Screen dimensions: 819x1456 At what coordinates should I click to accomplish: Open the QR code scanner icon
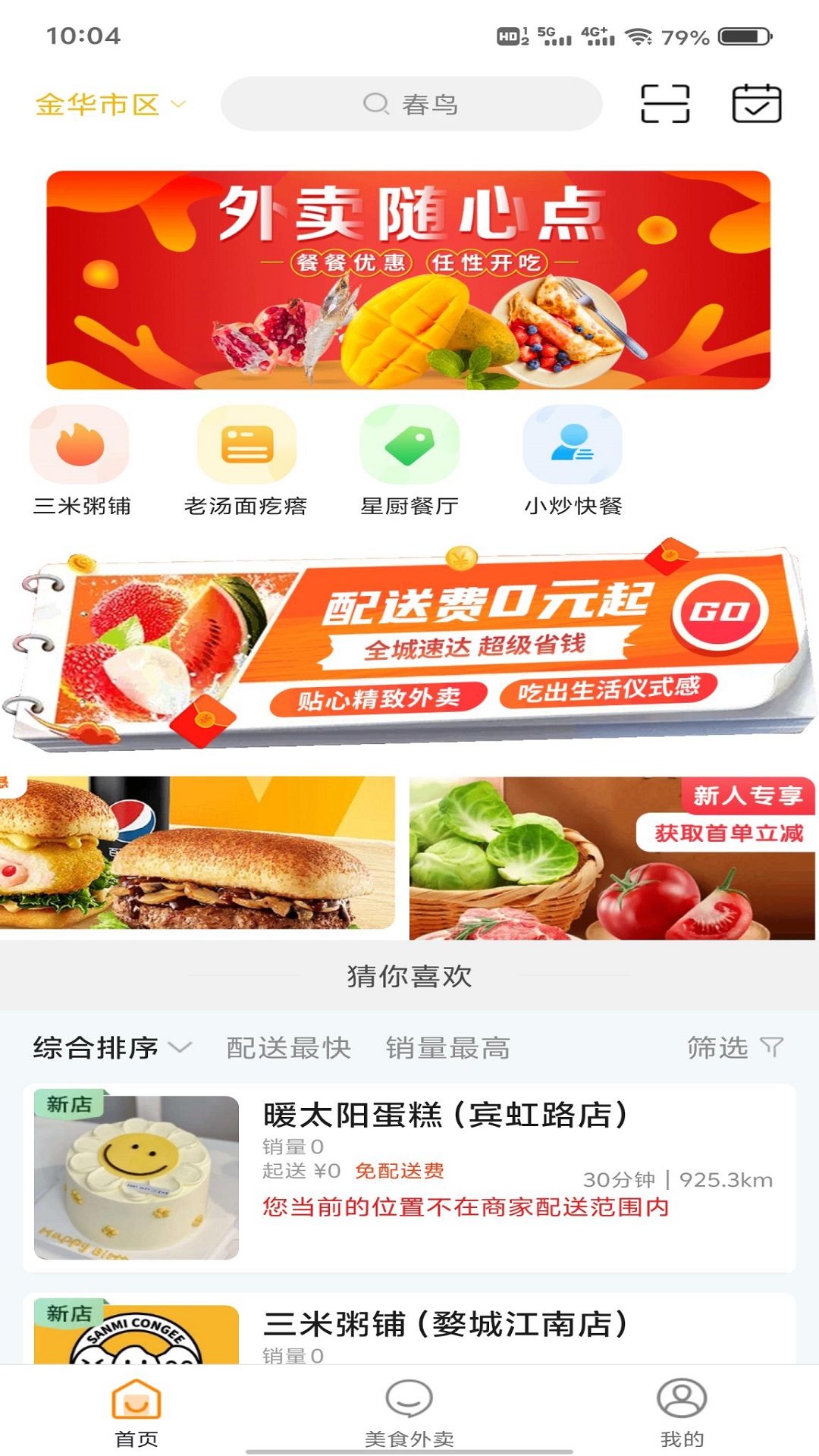(x=664, y=104)
